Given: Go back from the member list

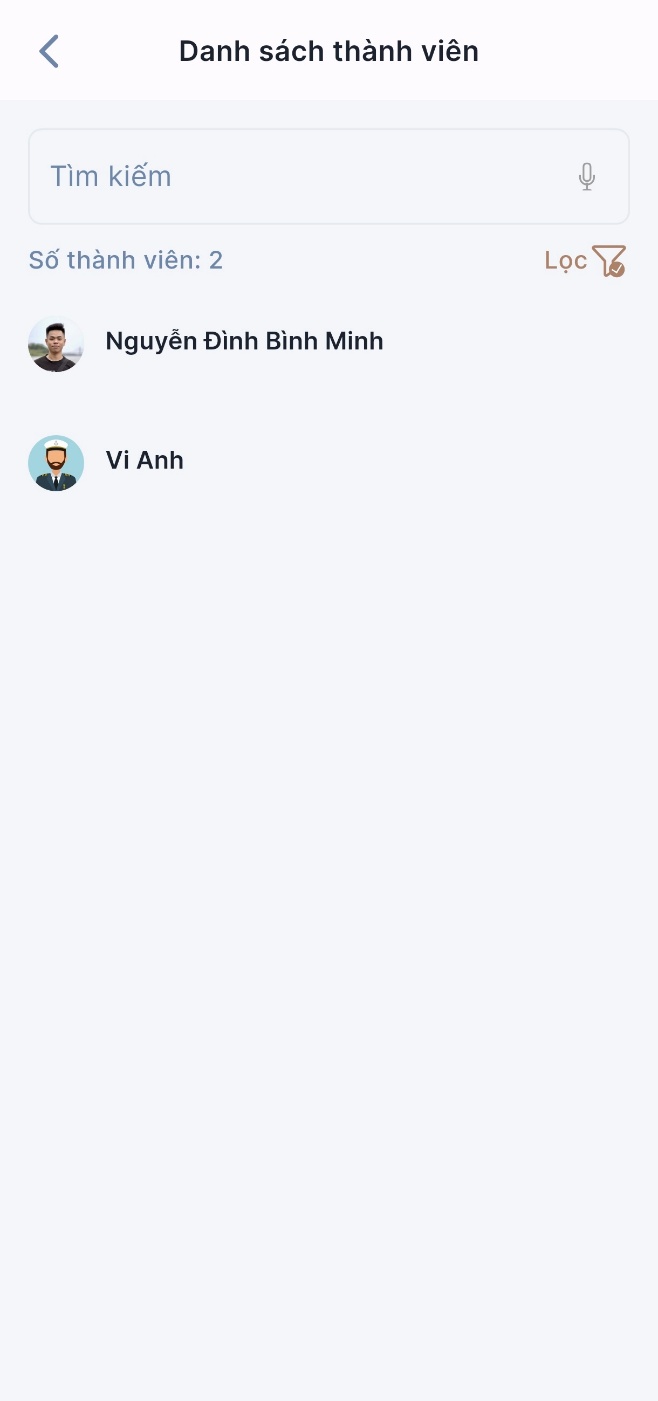Looking at the screenshot, I should pyautogui.click(x=49, y=51).
